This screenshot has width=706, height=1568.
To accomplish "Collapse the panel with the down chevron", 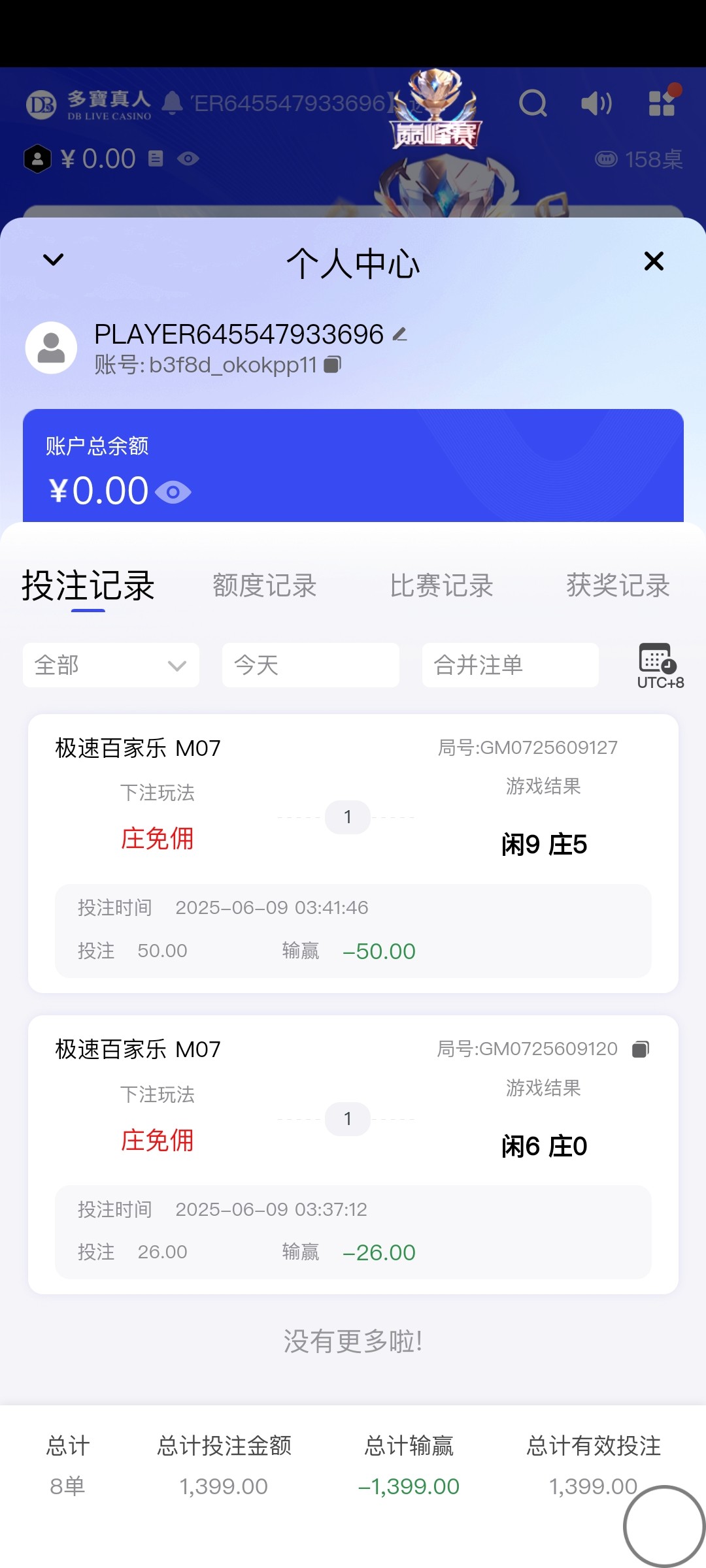I will (53, 260).
